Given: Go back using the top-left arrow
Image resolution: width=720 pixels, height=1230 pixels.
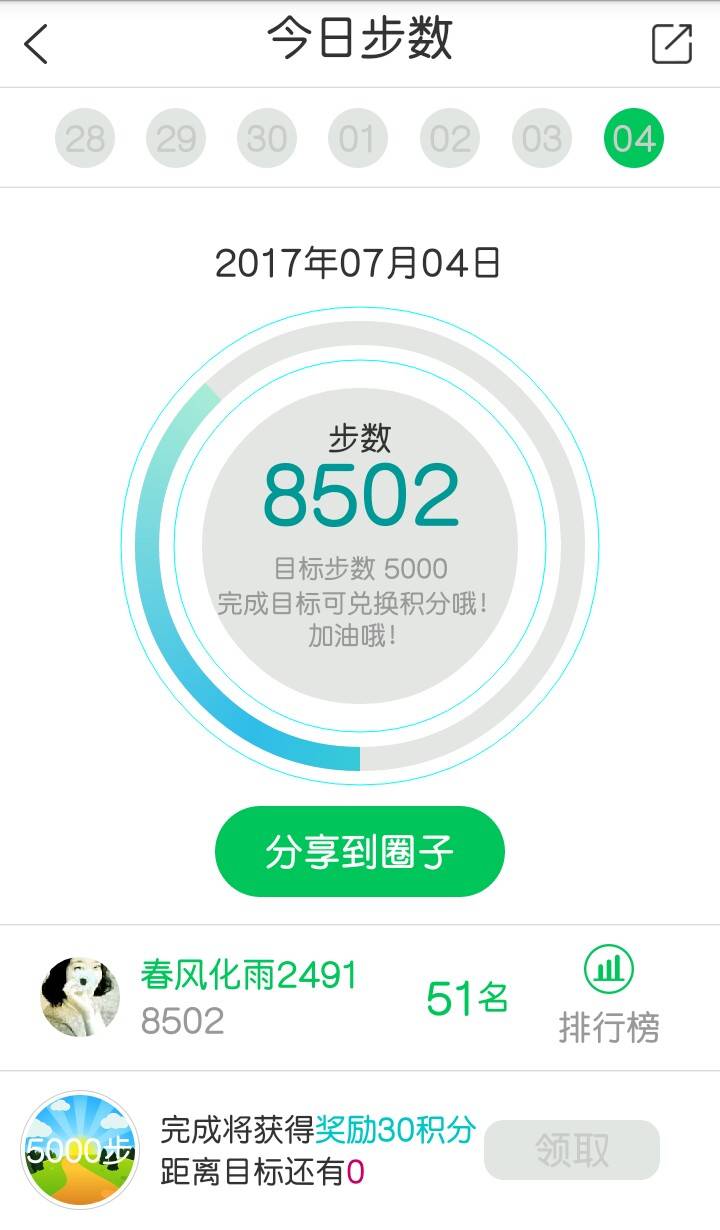Looking at the screenshot, I should [x=37, y=45].
